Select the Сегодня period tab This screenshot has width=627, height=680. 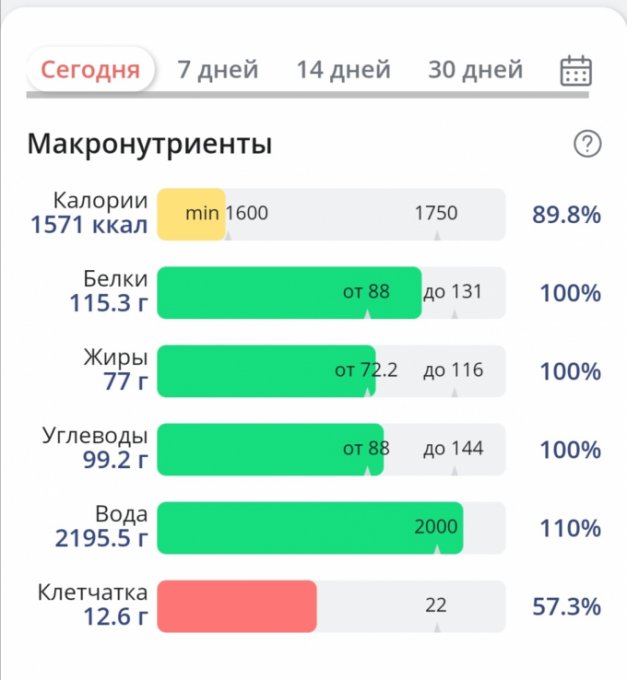[90, 70]
